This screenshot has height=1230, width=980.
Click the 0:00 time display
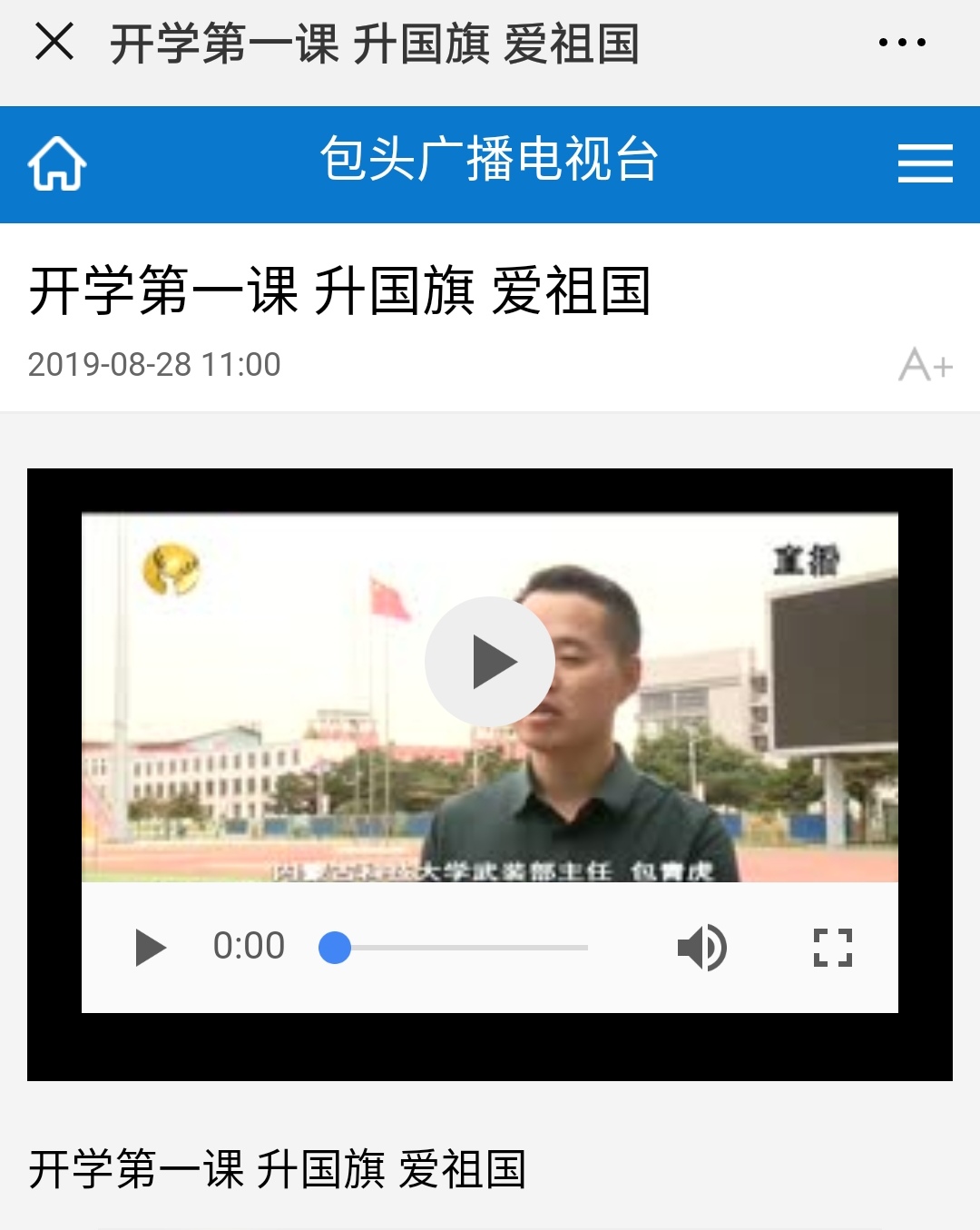pyautogui.click(x=247, y=946)
